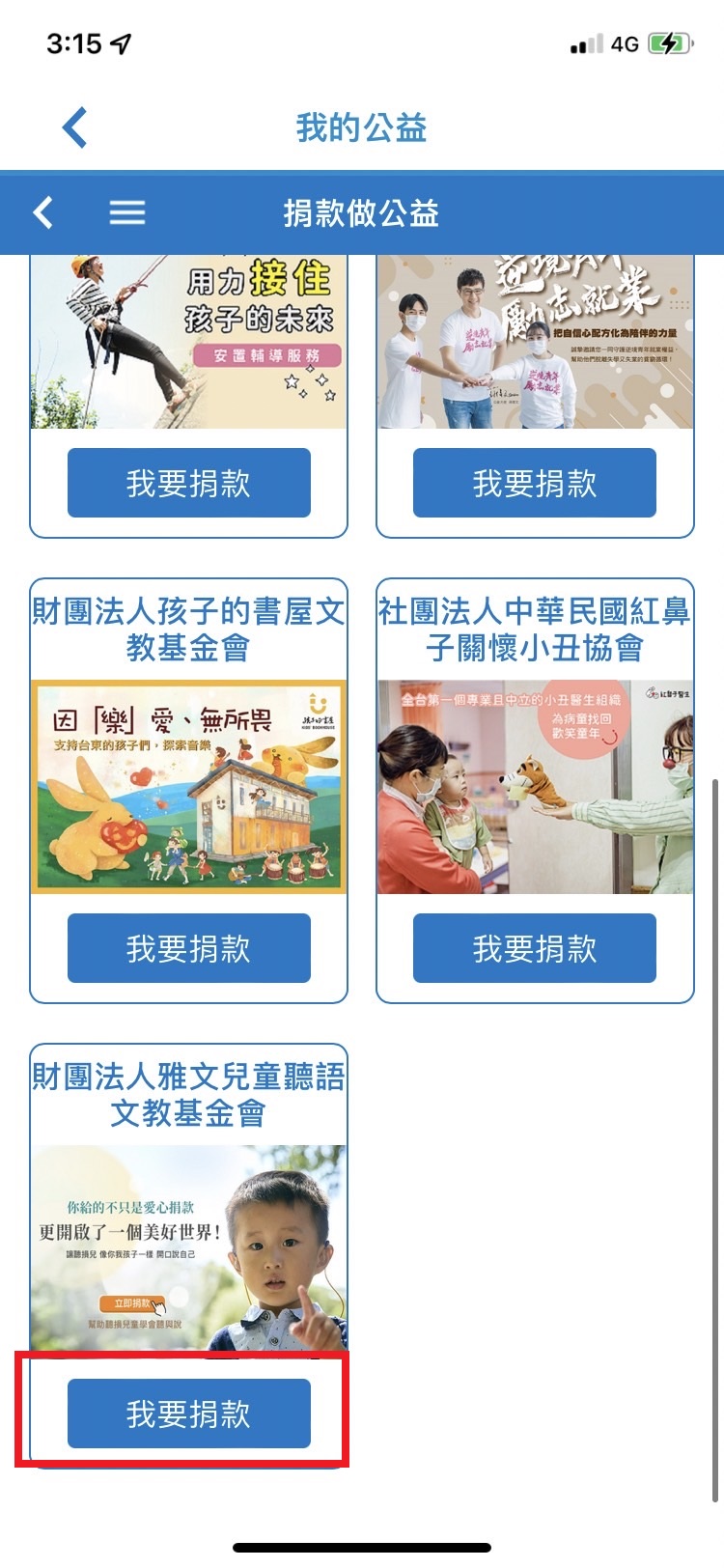The height and width of the screenshot is (1568, 724).
Task: Tap 我要捐款 for 紅鼻子關懷小丑協會
Action: pos(534,948)
